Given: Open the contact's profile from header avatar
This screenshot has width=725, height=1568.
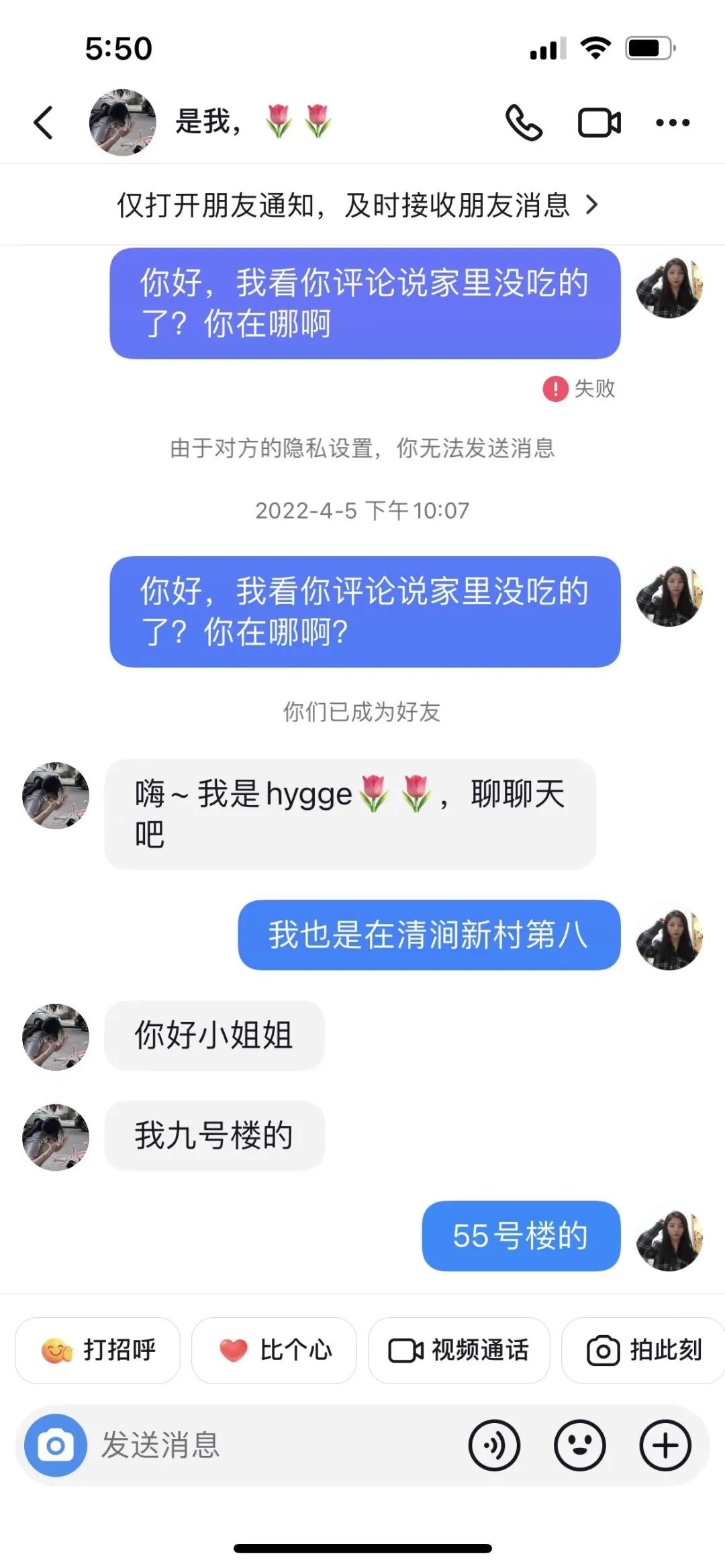Looking at the screenshot, I should pos(122,123).
